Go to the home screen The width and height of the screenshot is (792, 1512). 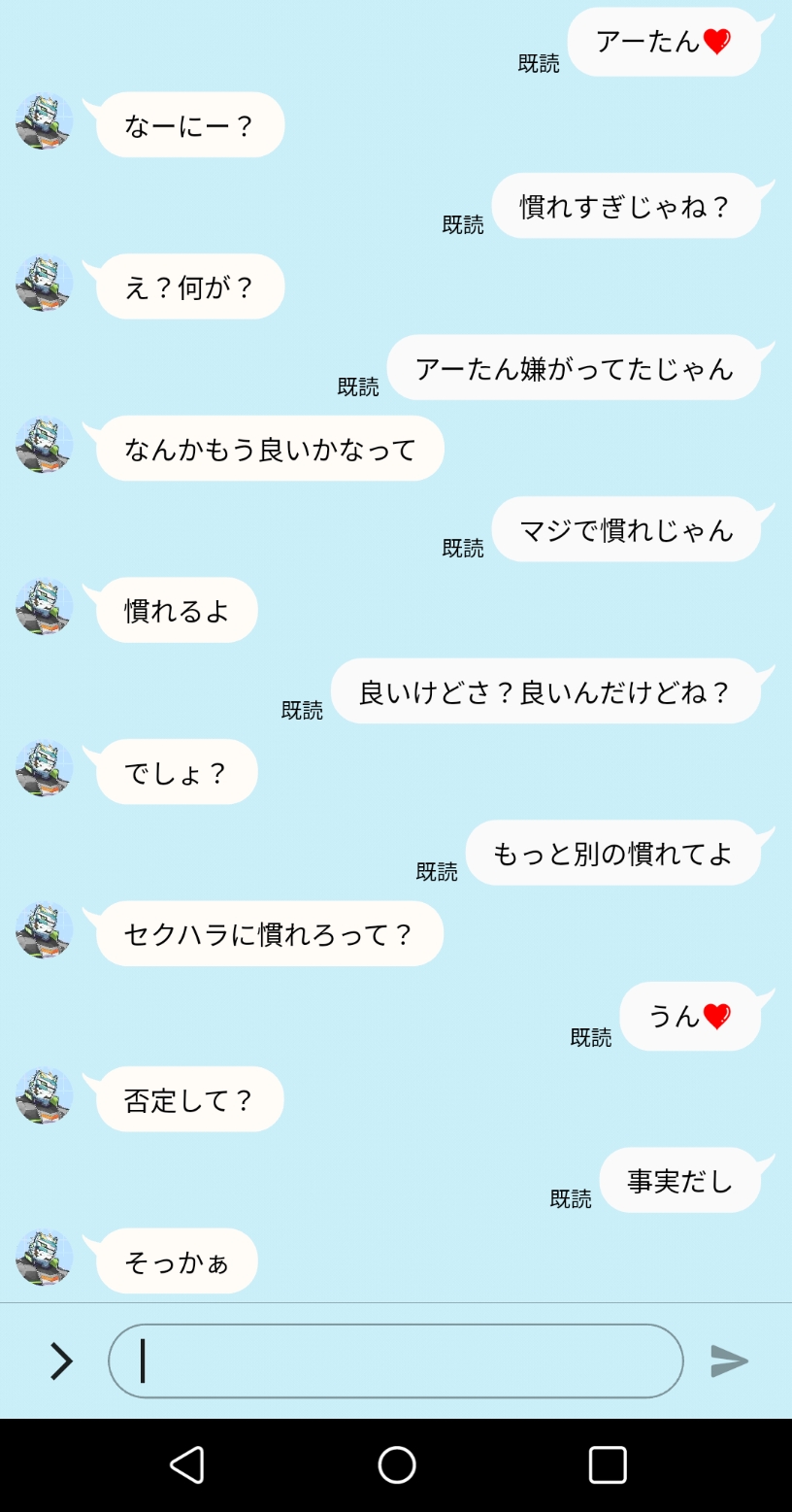(396, 1464)
